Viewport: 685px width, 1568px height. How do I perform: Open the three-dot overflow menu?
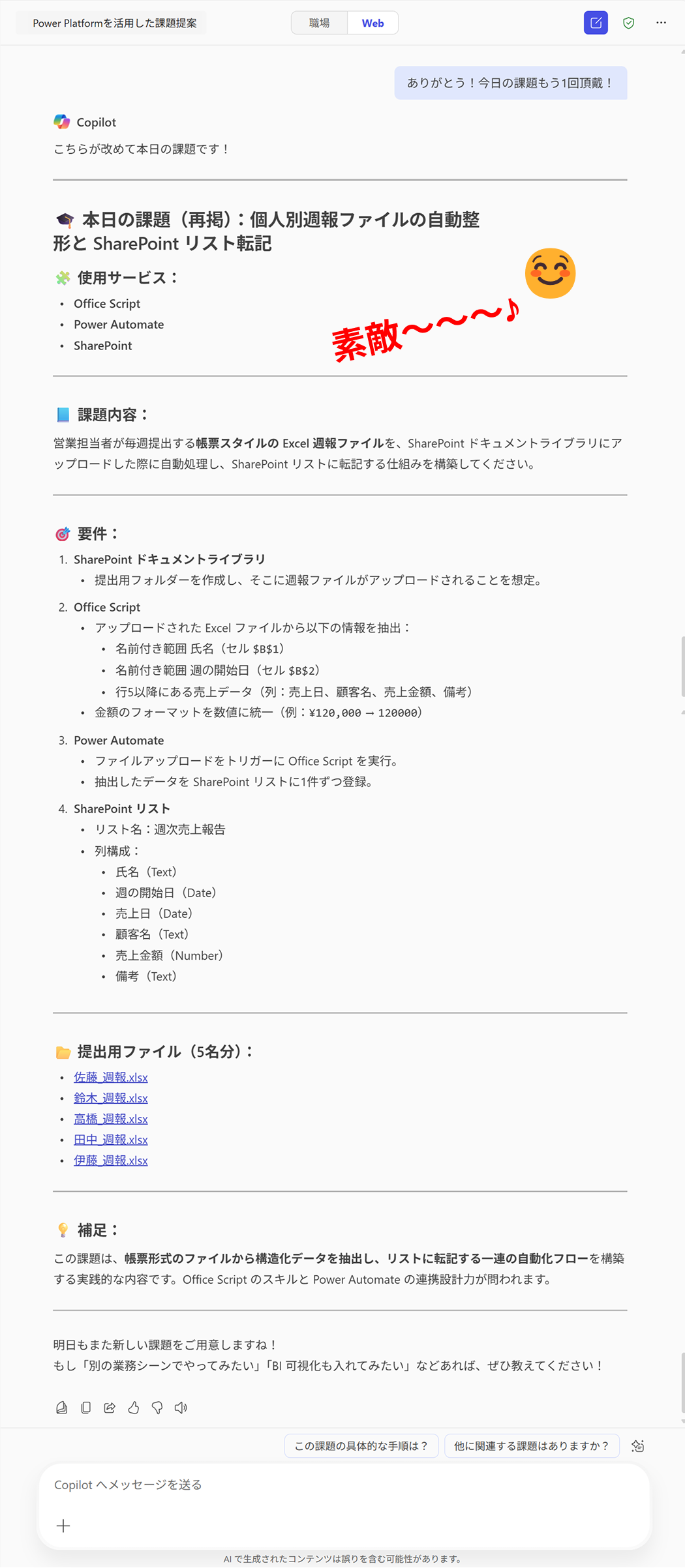pos(661,23)
